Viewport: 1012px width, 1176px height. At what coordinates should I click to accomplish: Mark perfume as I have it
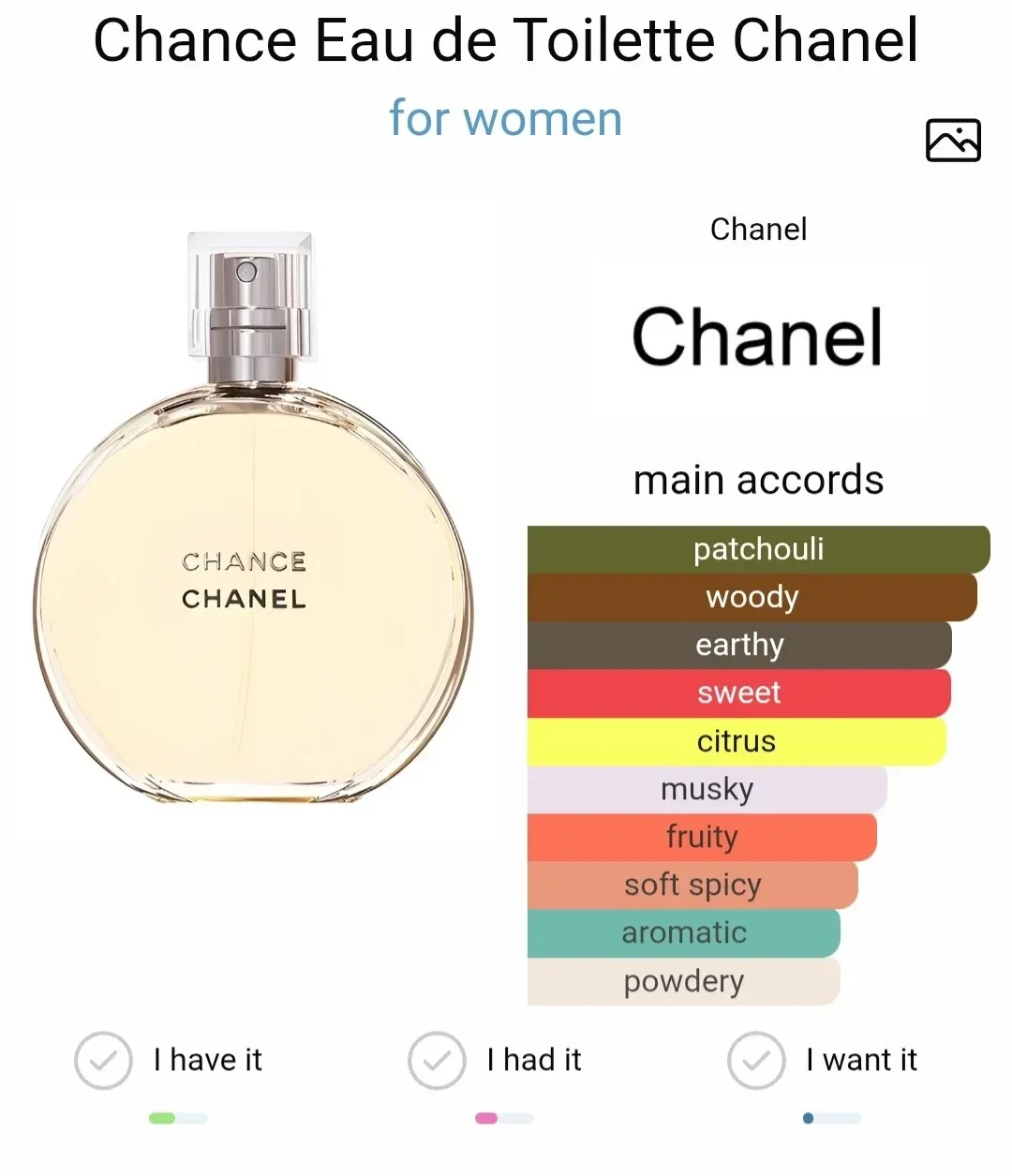pos(104,1060)
